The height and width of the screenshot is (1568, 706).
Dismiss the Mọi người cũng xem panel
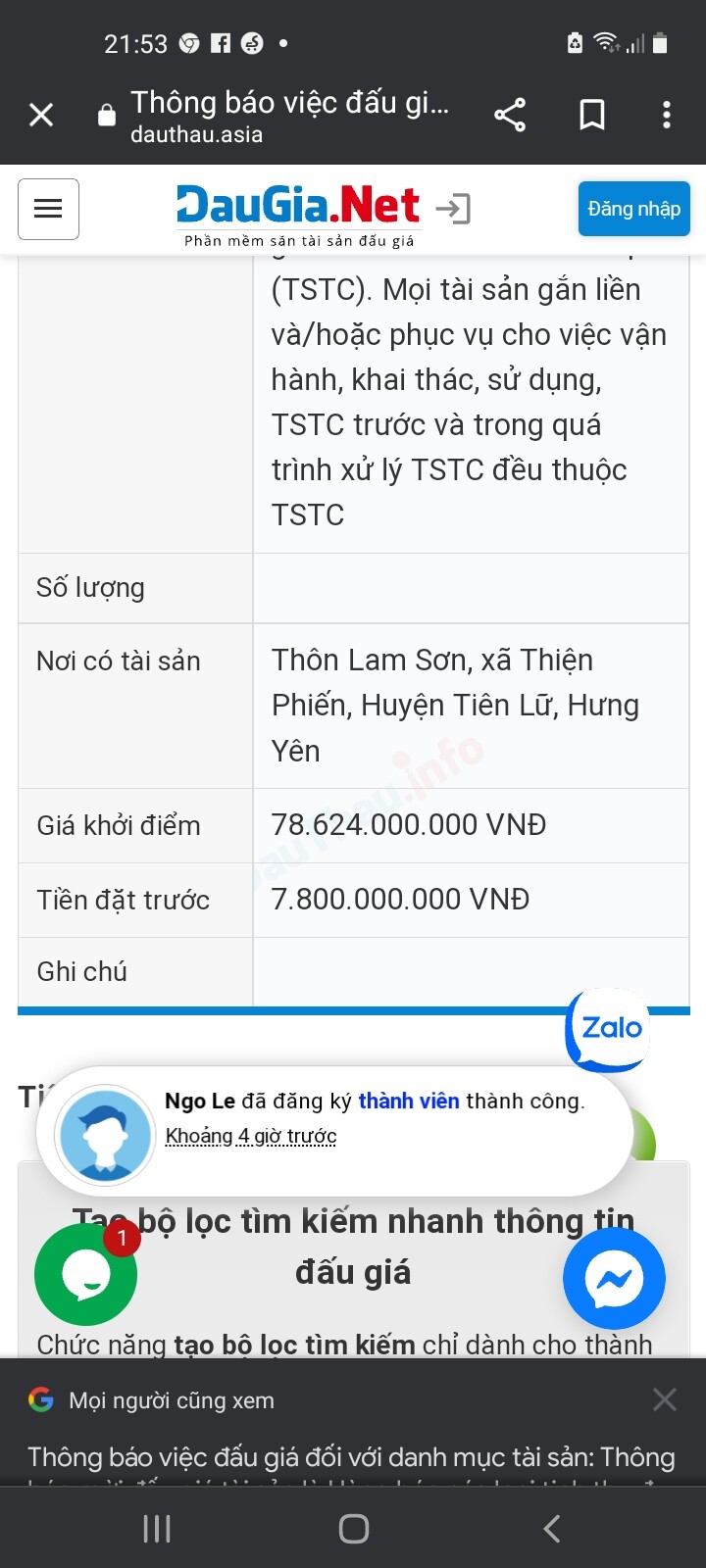click(665, 1399)
